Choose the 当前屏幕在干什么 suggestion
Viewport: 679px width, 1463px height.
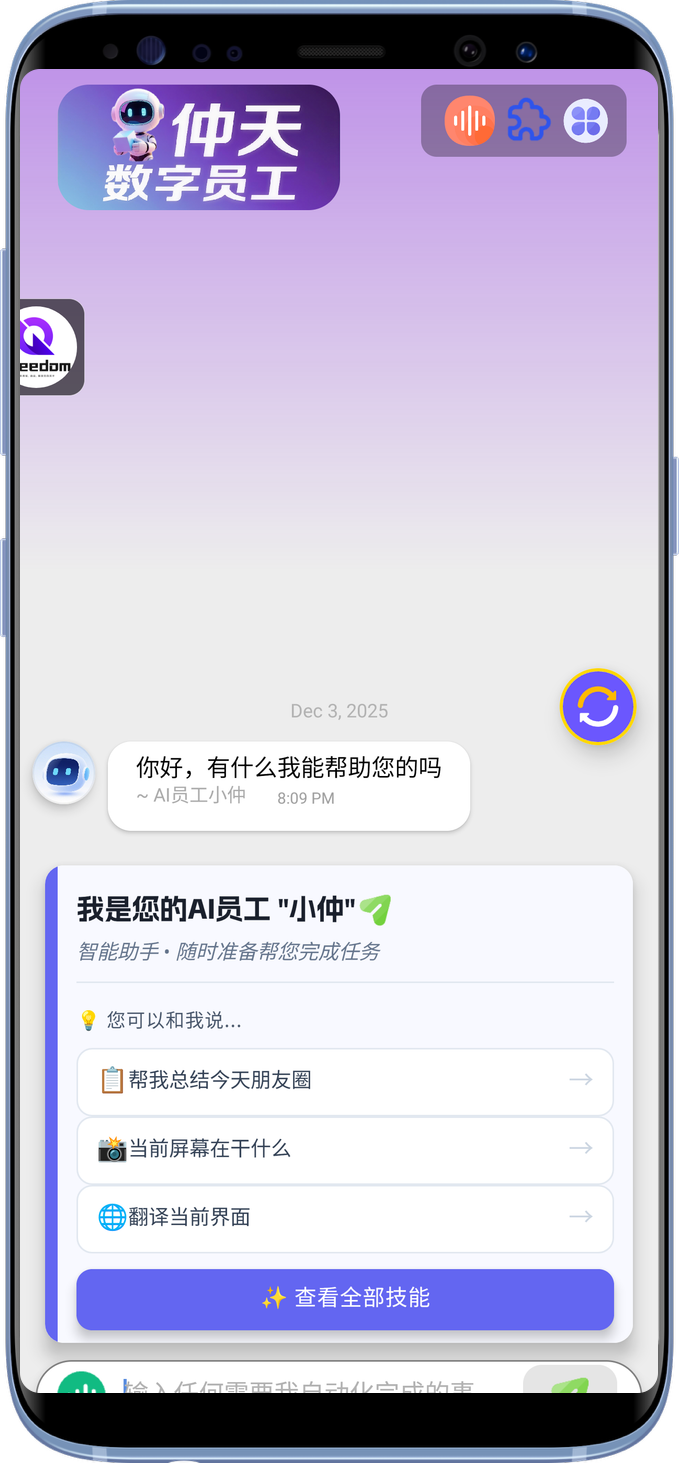point(344,1150)
